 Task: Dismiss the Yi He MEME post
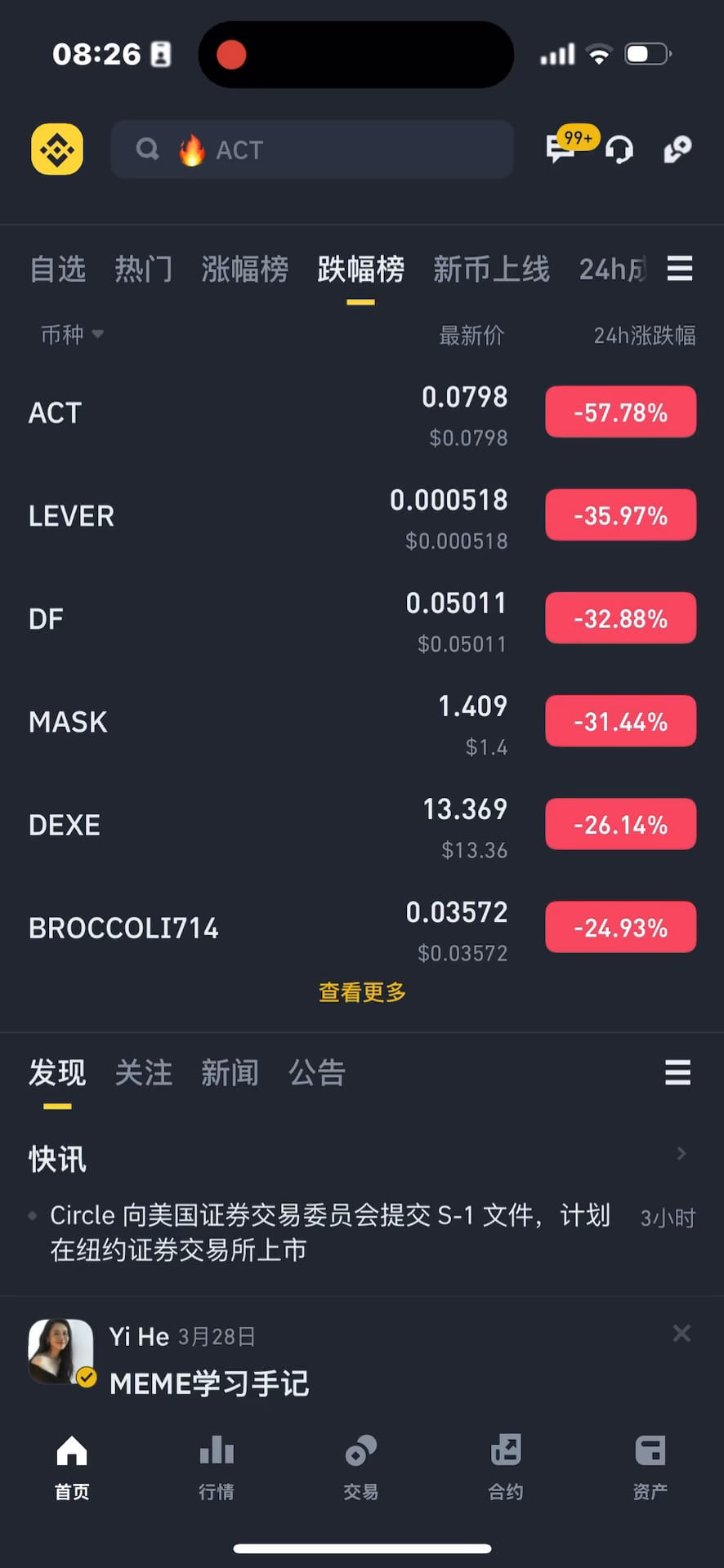682,1333
